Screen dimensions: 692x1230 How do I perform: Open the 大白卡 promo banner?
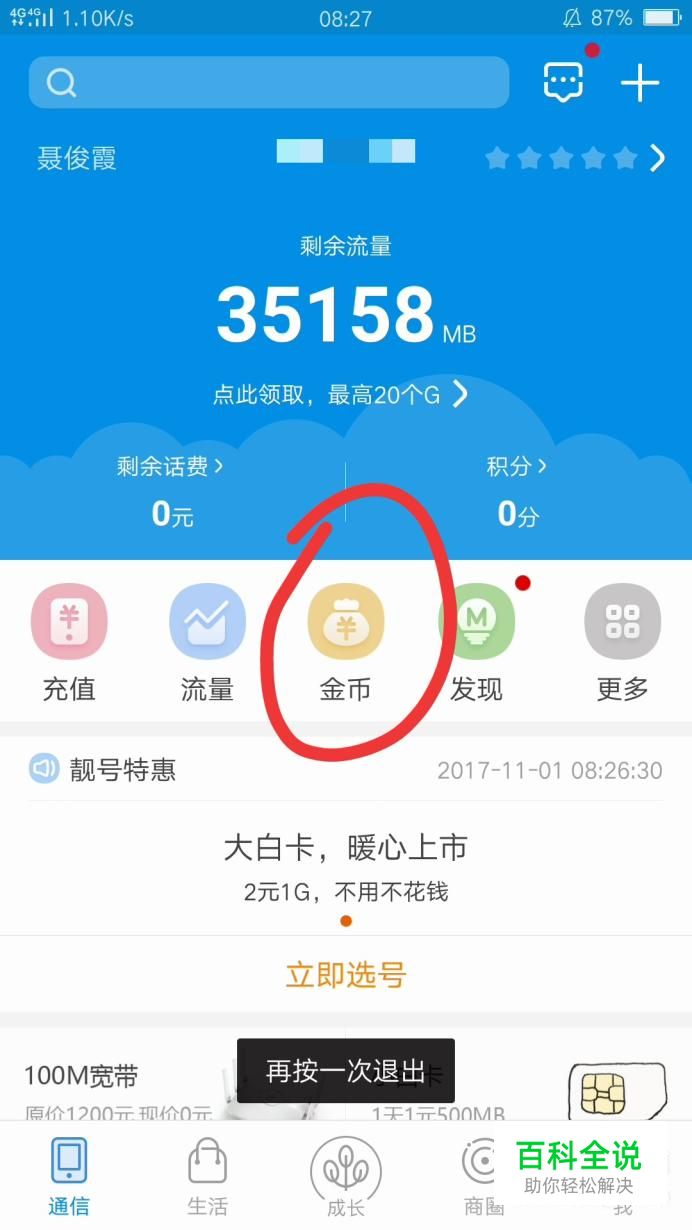346,865
